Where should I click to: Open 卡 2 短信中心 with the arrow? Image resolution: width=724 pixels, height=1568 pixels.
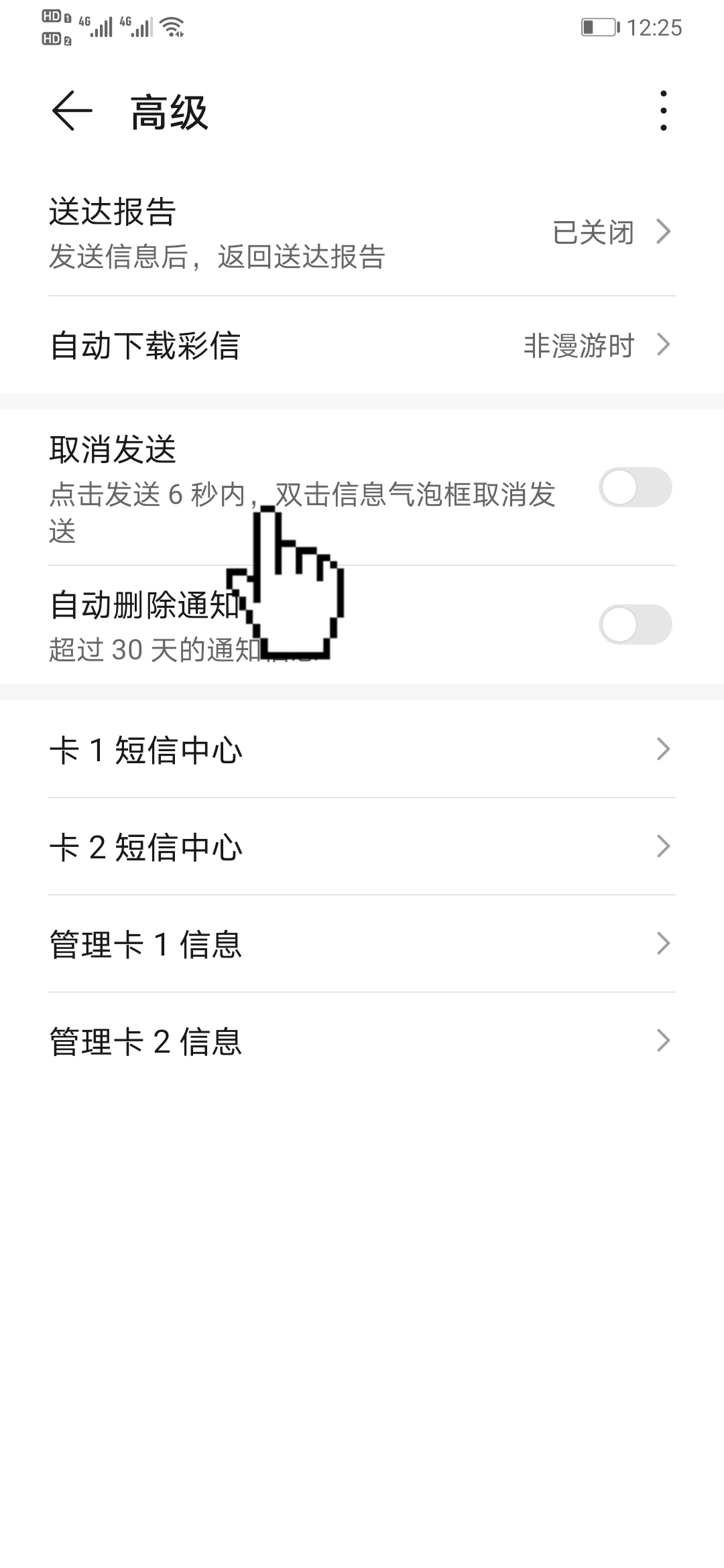[664, 846]
